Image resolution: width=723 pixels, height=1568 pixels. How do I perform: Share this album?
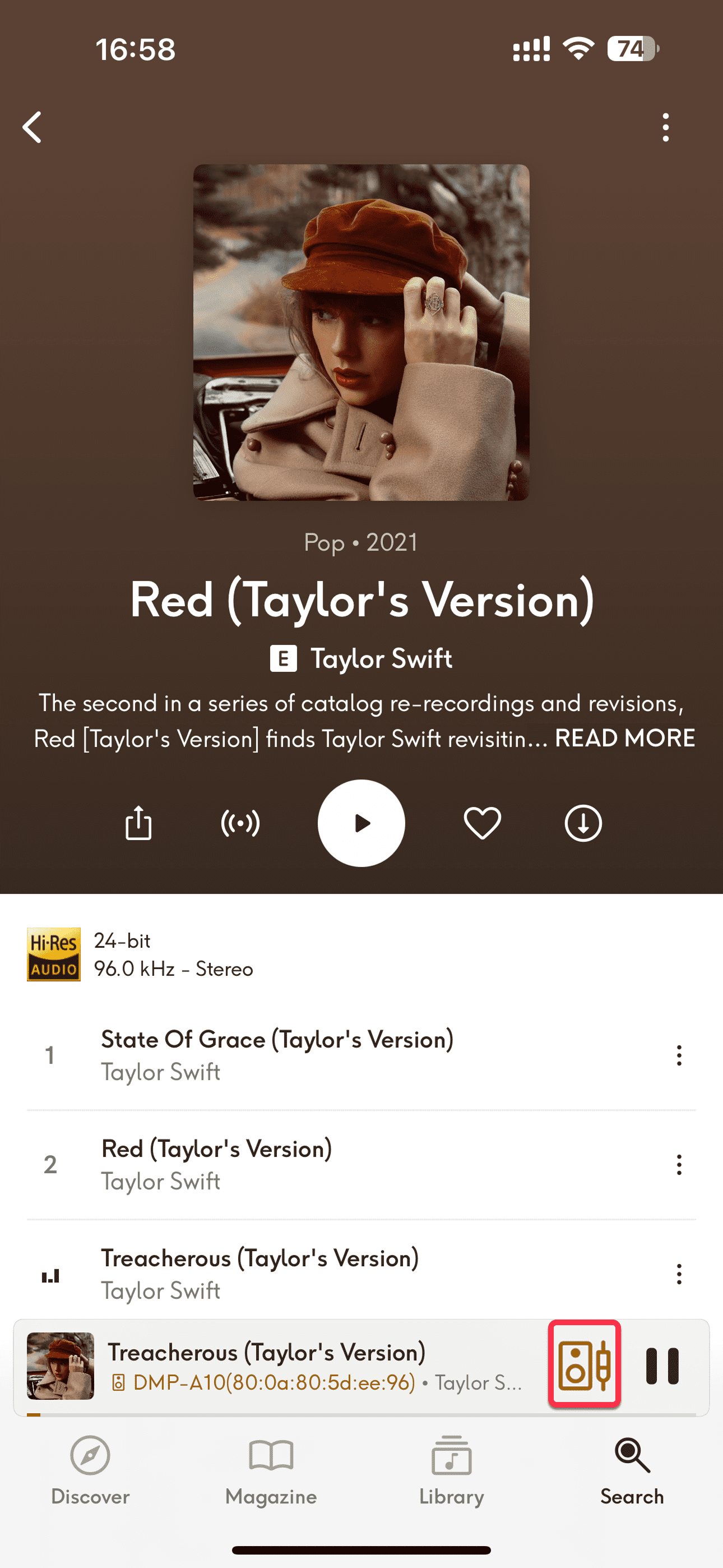(x=138, y=823)
